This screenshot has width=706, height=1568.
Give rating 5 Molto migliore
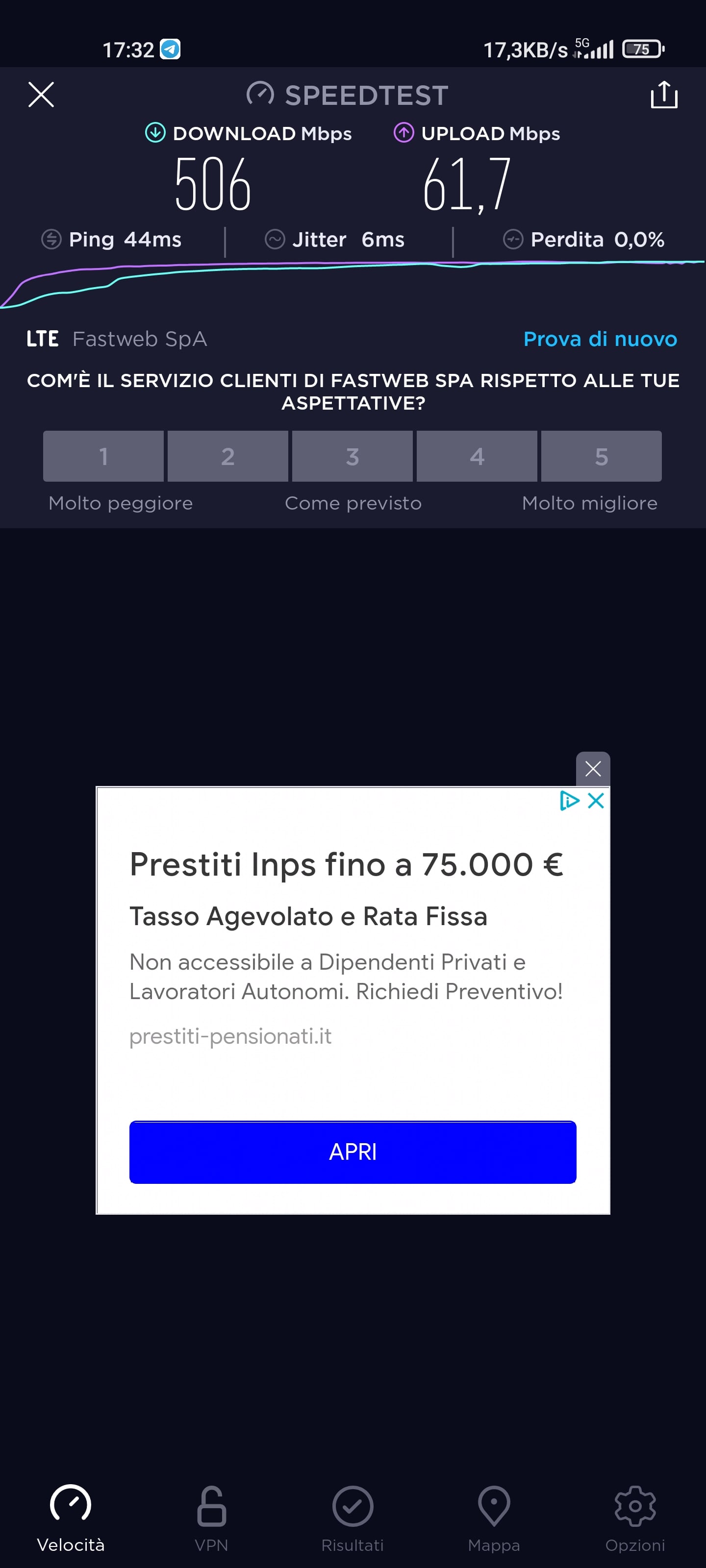tap(601, 456)
